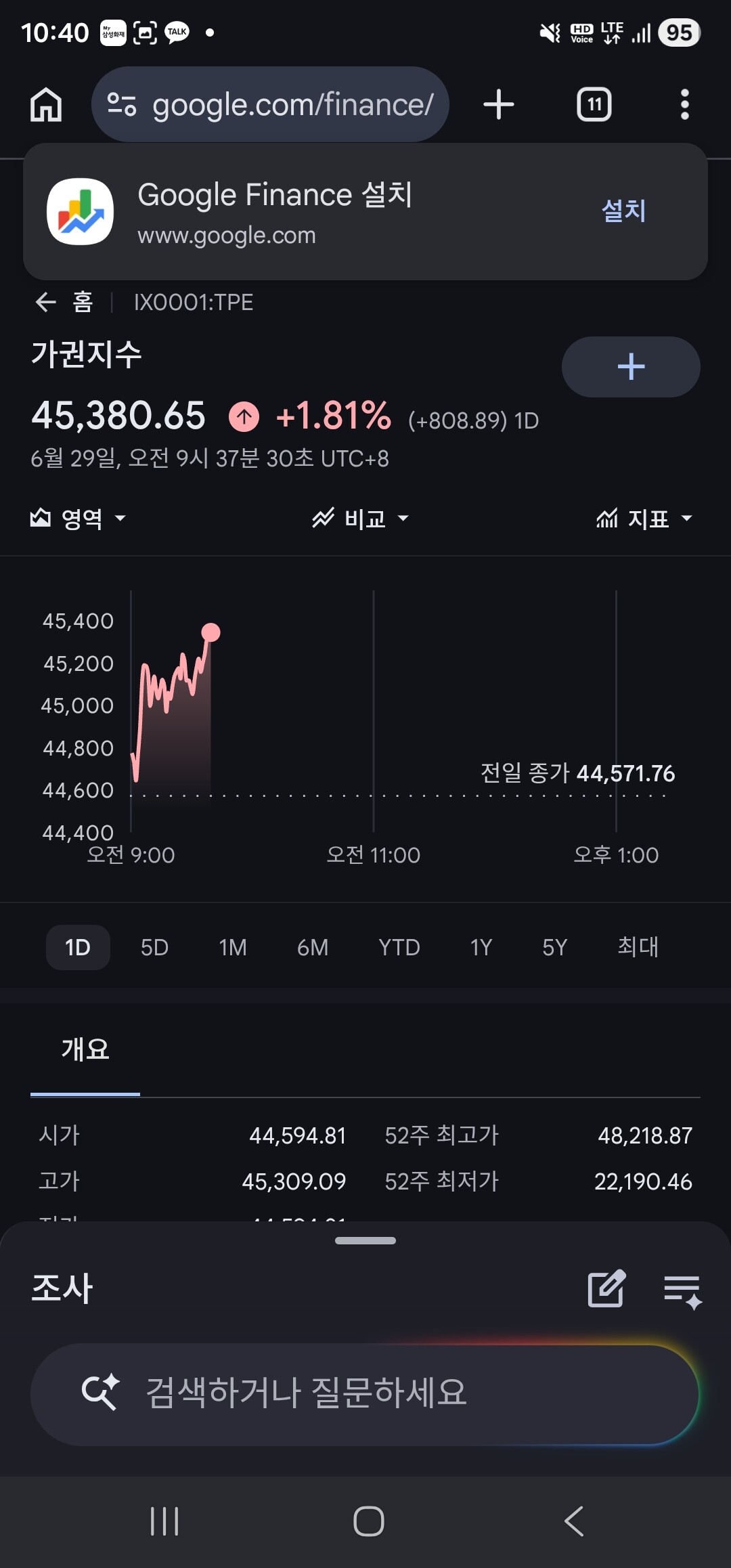This screenshot has height=1568, width=731.
Task: Select the 1M time range
Action: (x=233, y=947)
